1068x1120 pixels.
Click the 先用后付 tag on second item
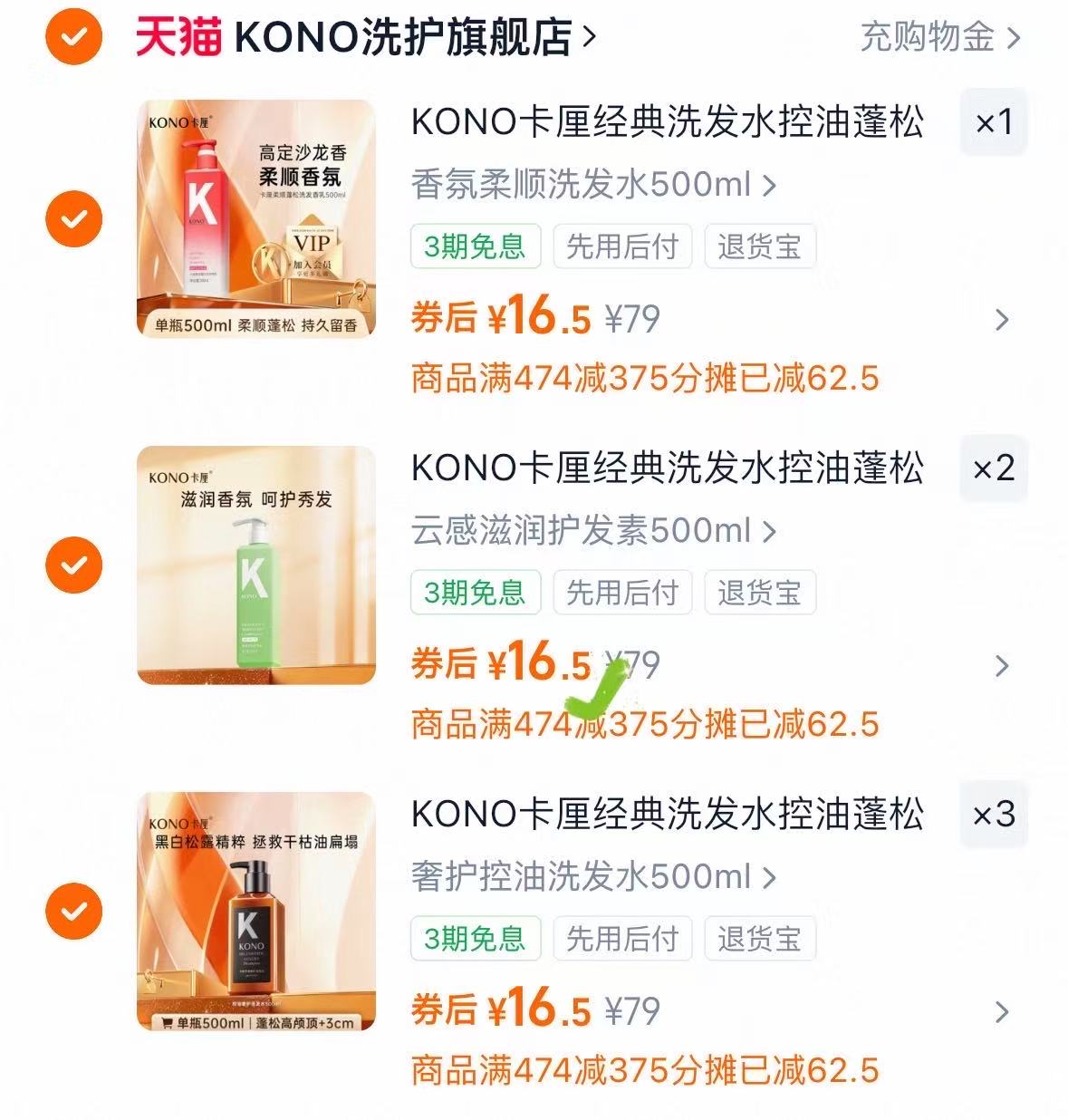coord(621,593)
